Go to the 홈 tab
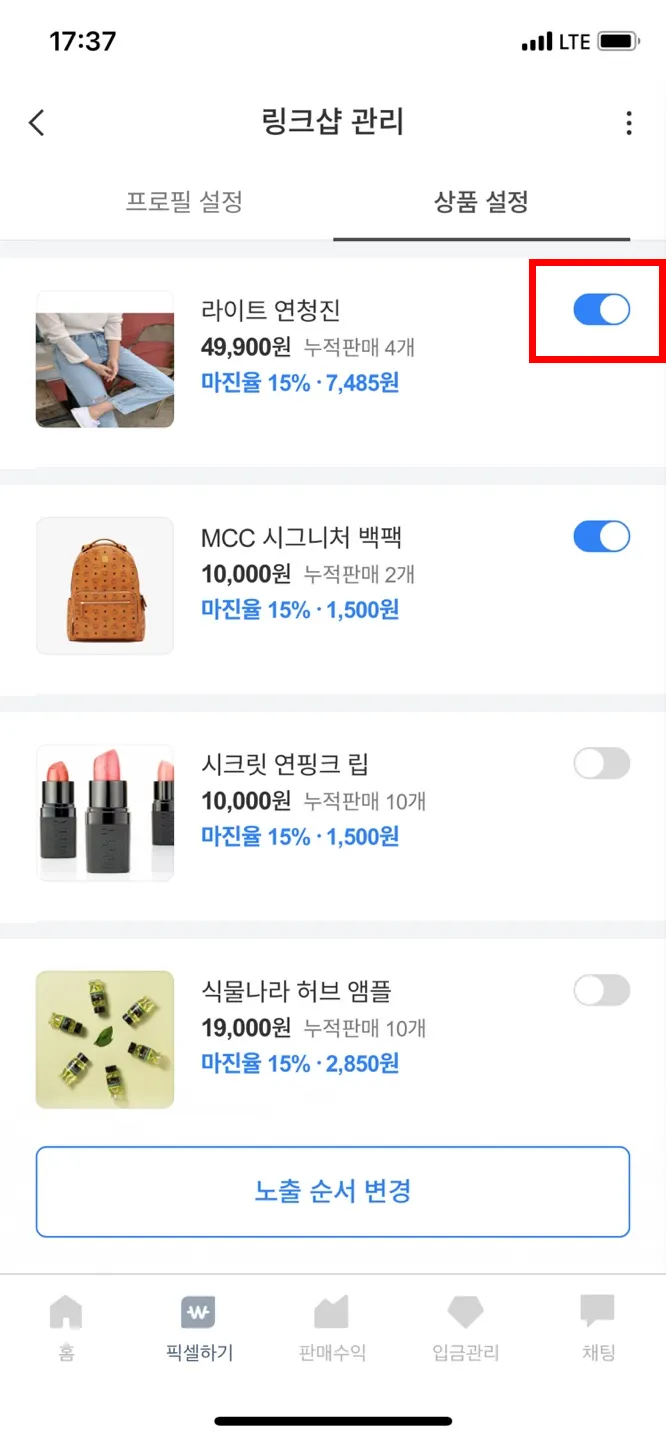The height and width of the screenshot is (1440, 666). coord(66,1328)
